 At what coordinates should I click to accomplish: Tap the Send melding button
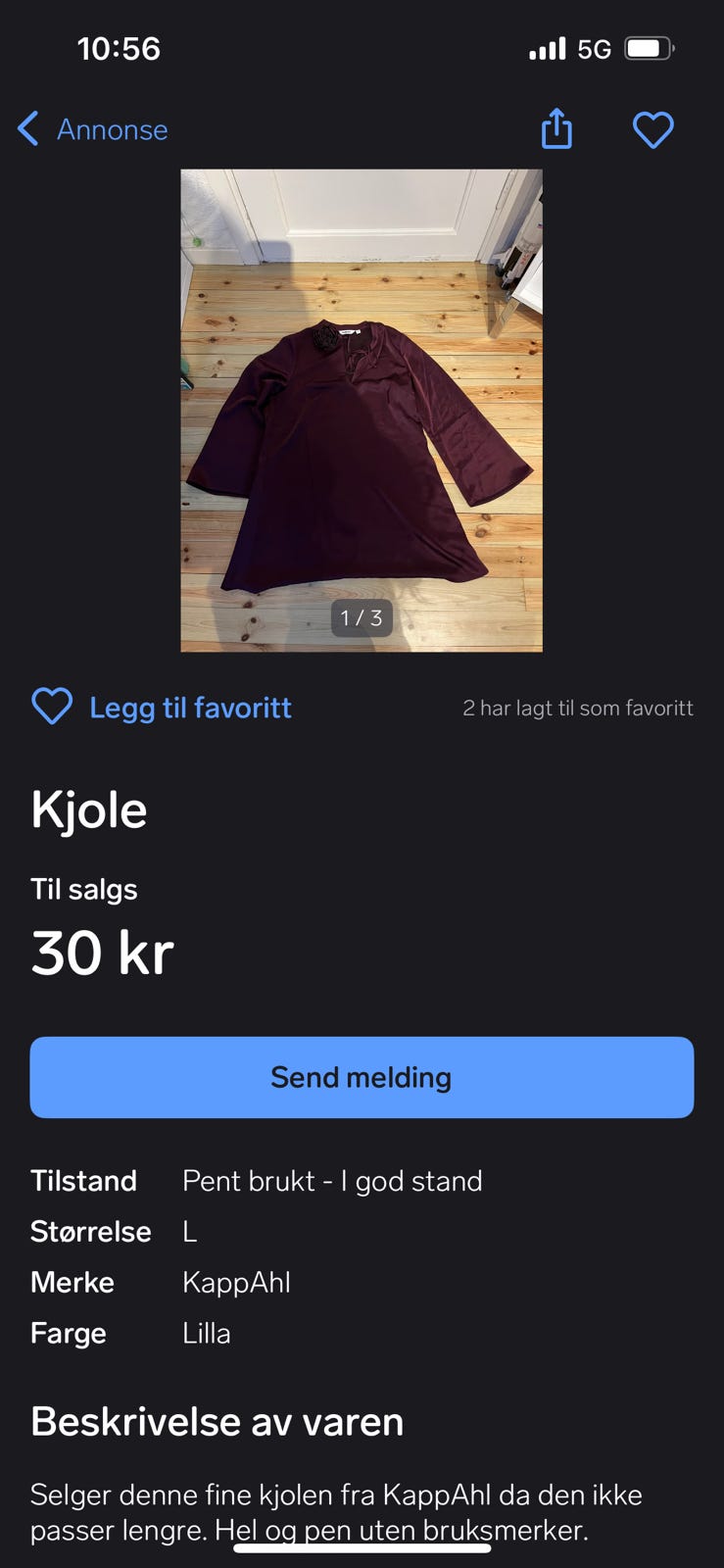click(x=362, y=1077)
